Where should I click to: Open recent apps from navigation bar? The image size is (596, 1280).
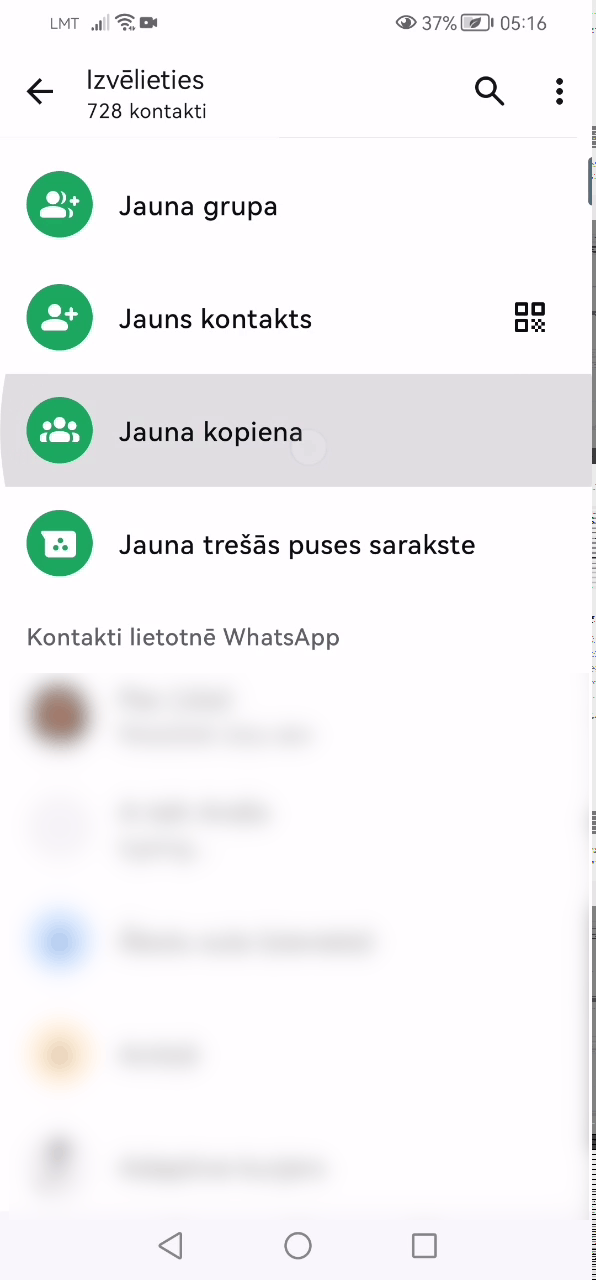point(425,1245)
